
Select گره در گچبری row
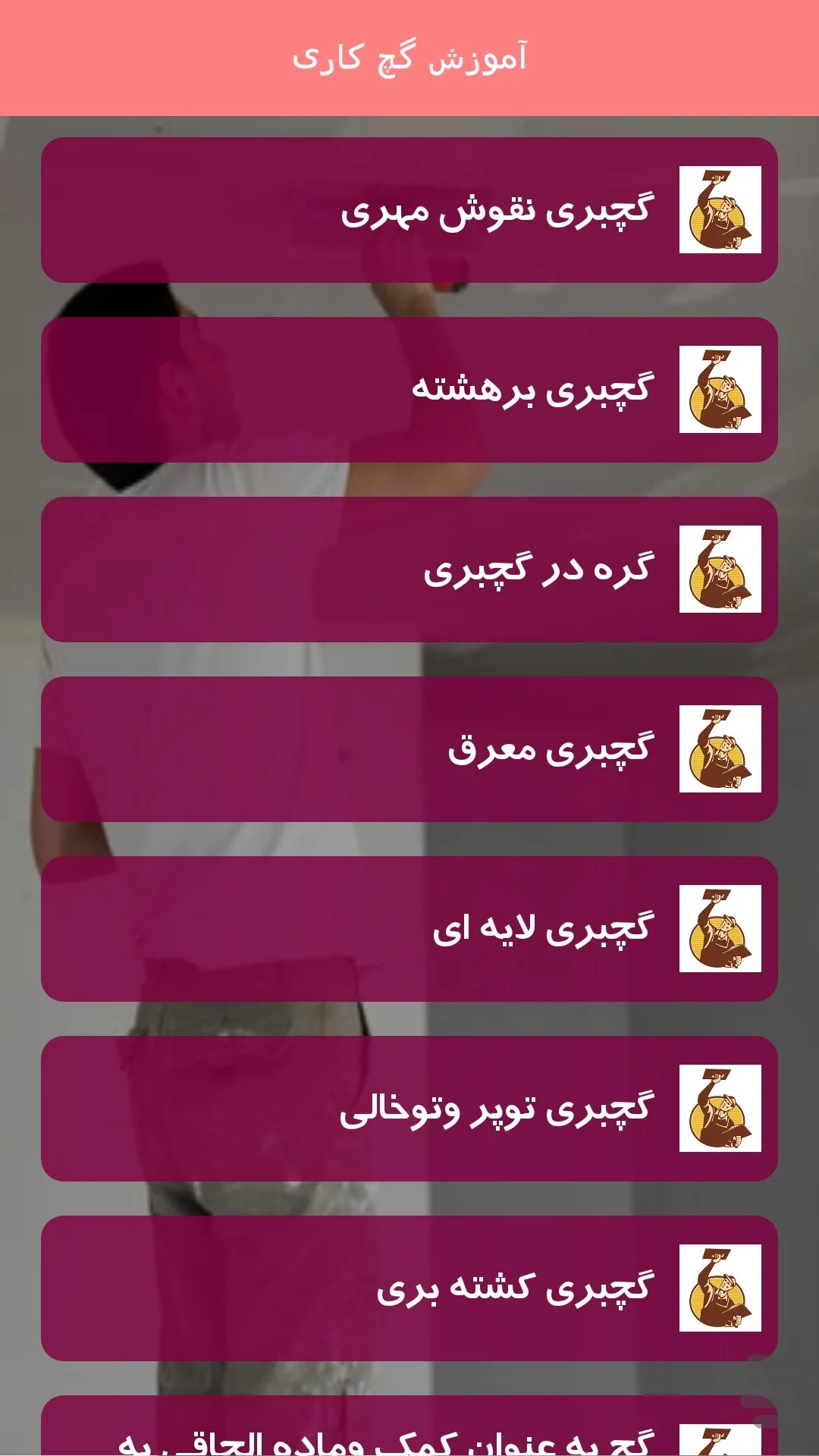pos(409,570)
